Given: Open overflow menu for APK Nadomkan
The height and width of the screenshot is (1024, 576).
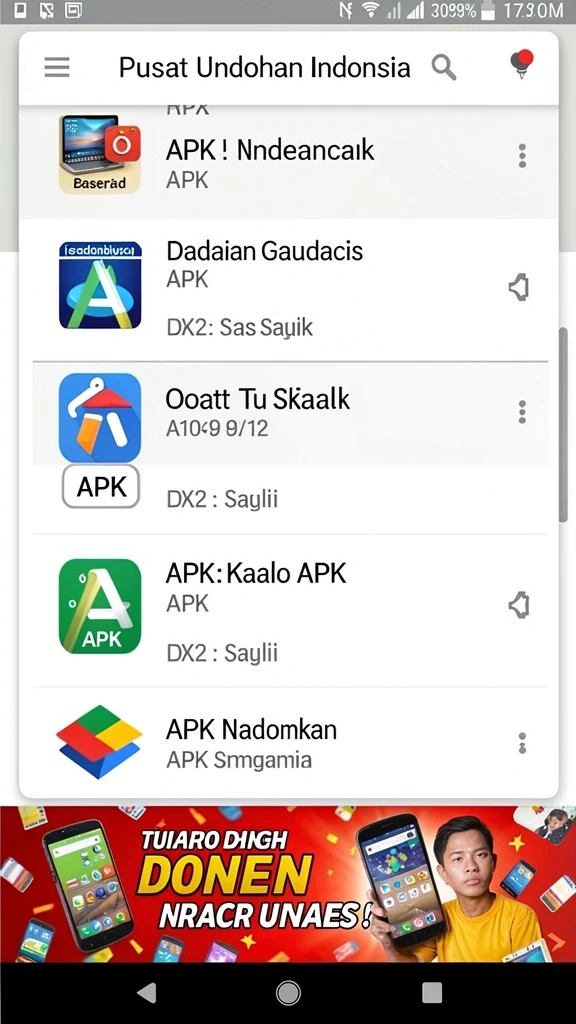Looking at the screenshot, I should click(x=522, y=743).
